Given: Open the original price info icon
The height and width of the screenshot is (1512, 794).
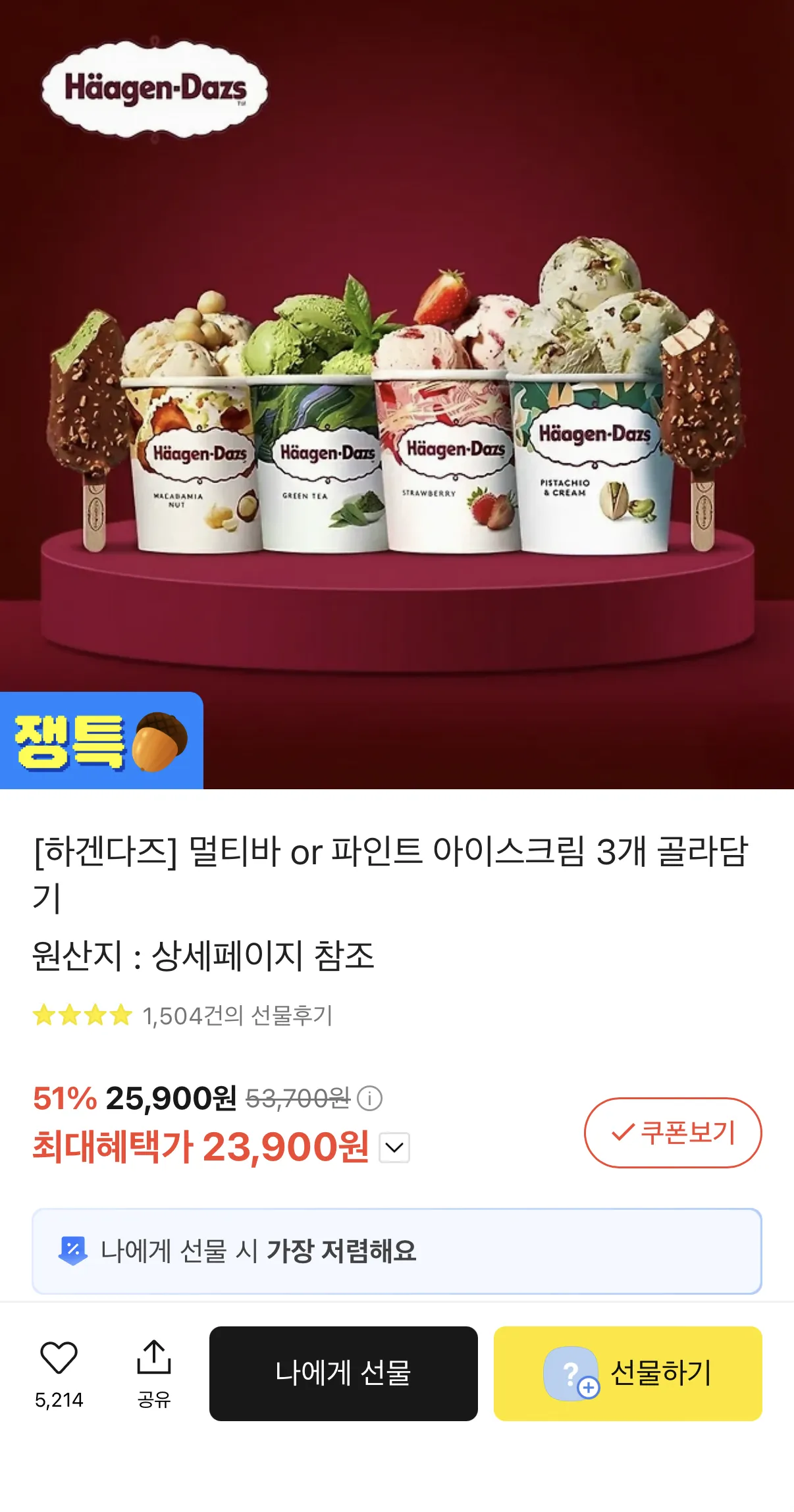Looking at the screenshot, I should tap(369, 1098).
